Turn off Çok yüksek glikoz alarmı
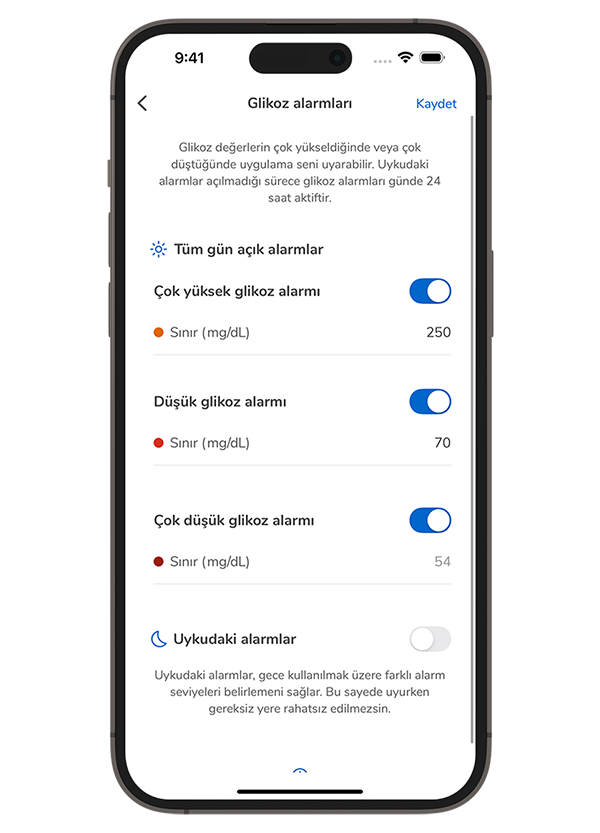The image size is (600, 833). pyautogui.click(x=430, y=291)
